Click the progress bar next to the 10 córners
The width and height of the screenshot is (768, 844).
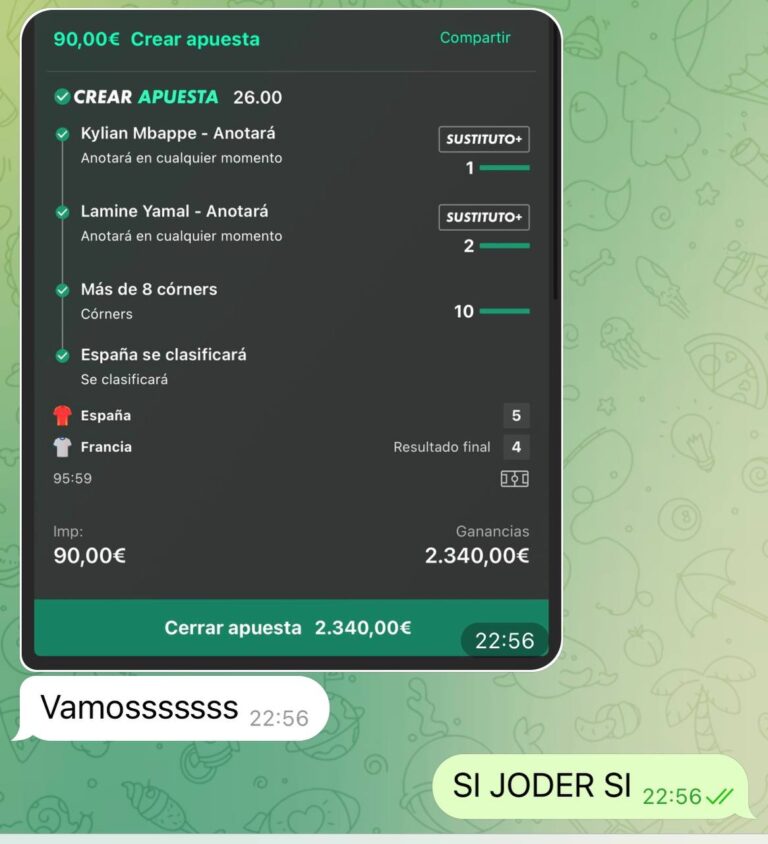pos(505,311)
